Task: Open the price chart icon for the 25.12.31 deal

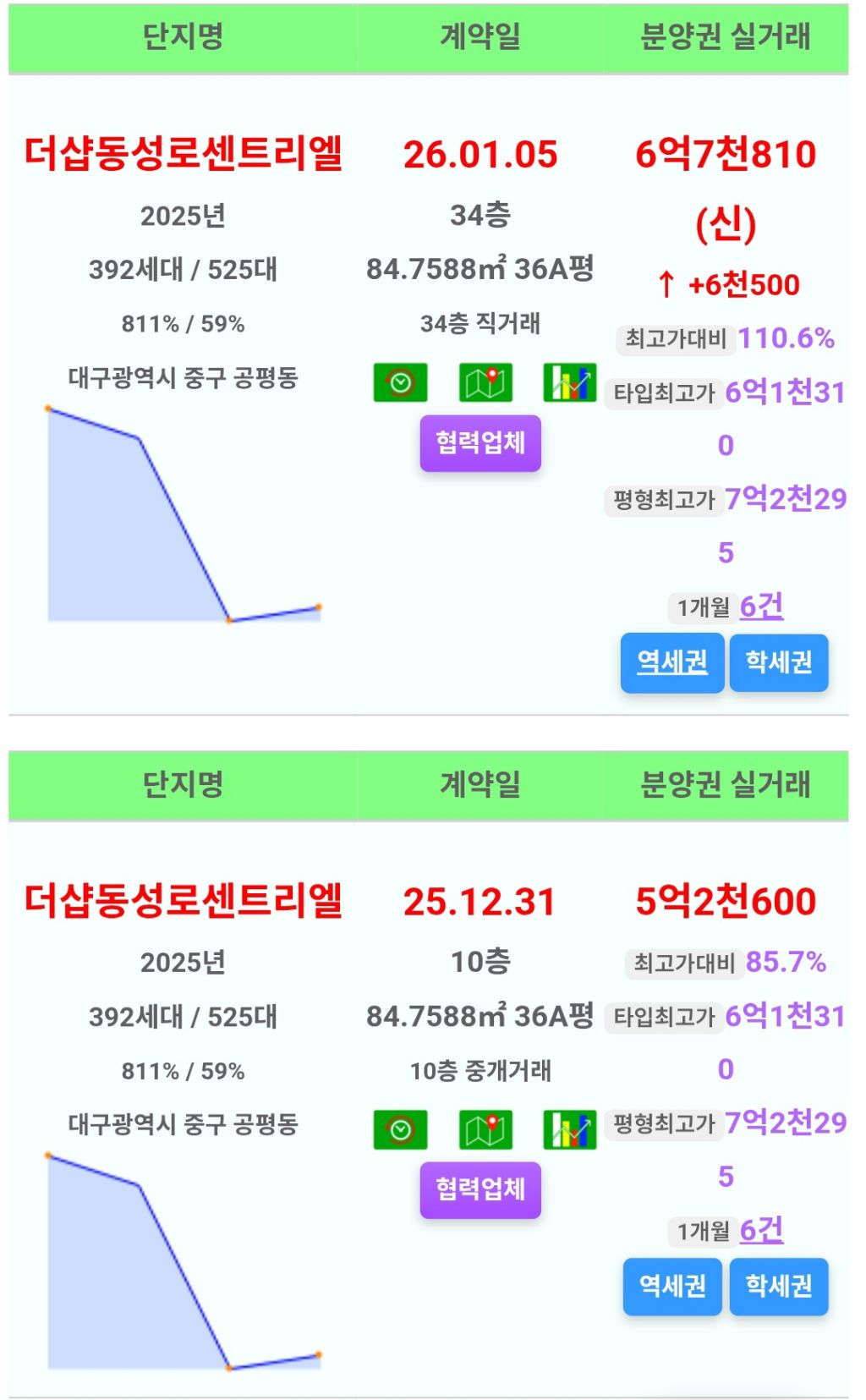Action: click(x=570, y=1130)
